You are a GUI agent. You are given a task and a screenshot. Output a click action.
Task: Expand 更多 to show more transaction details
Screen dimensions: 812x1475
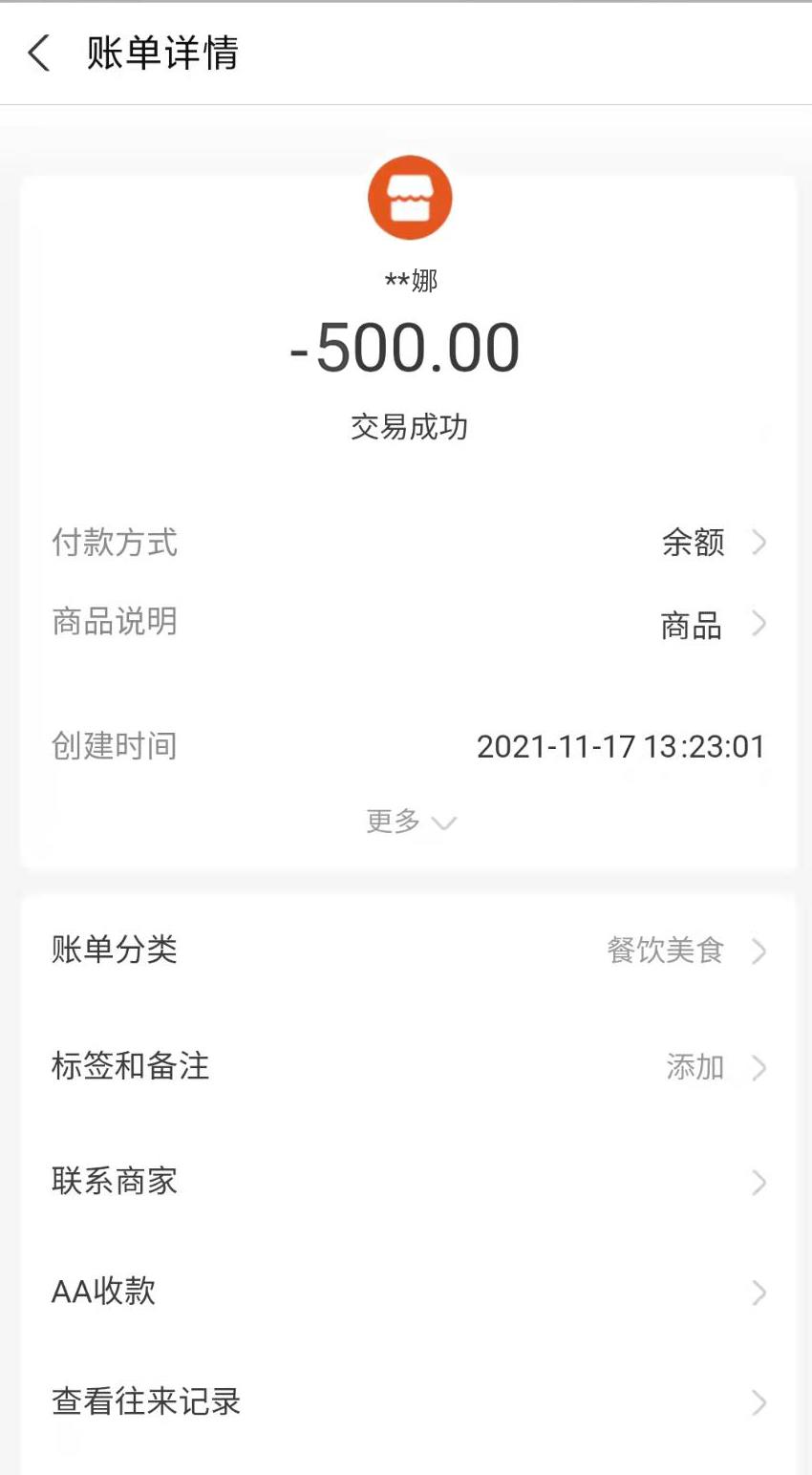coord(409,822)
